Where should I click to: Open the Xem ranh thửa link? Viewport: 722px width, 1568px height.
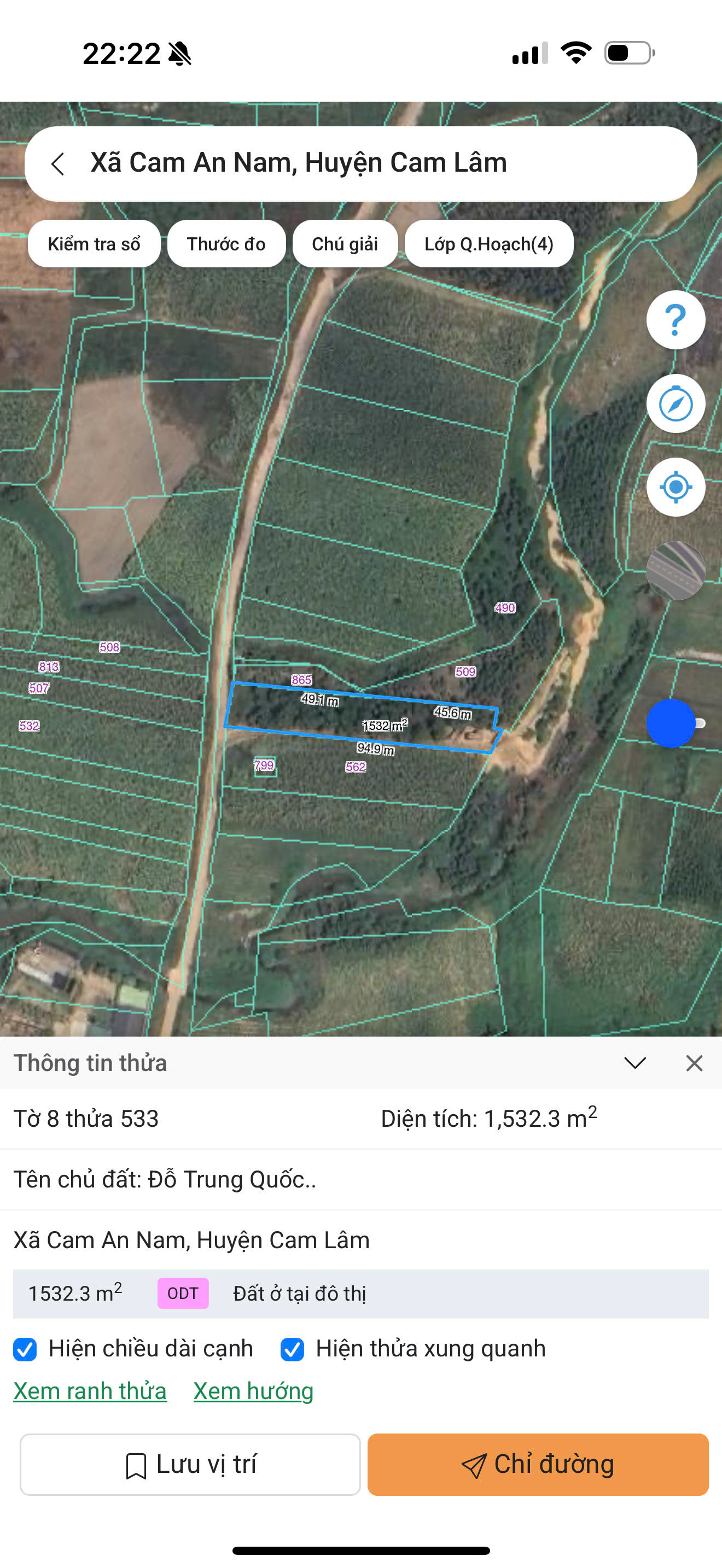(x=90, y=1391)
